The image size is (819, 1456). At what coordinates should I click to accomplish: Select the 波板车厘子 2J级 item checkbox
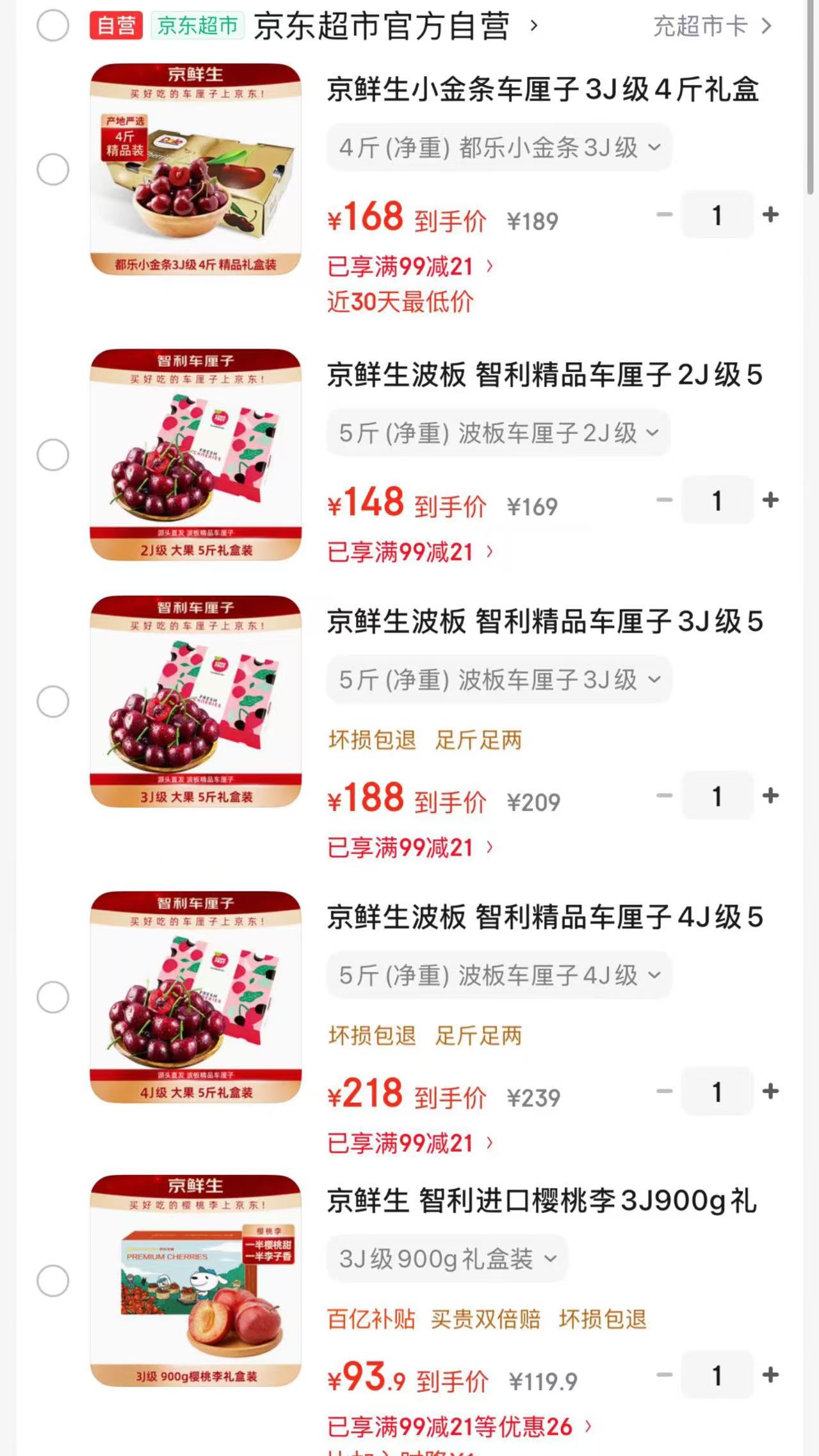(x=53, y=455)
